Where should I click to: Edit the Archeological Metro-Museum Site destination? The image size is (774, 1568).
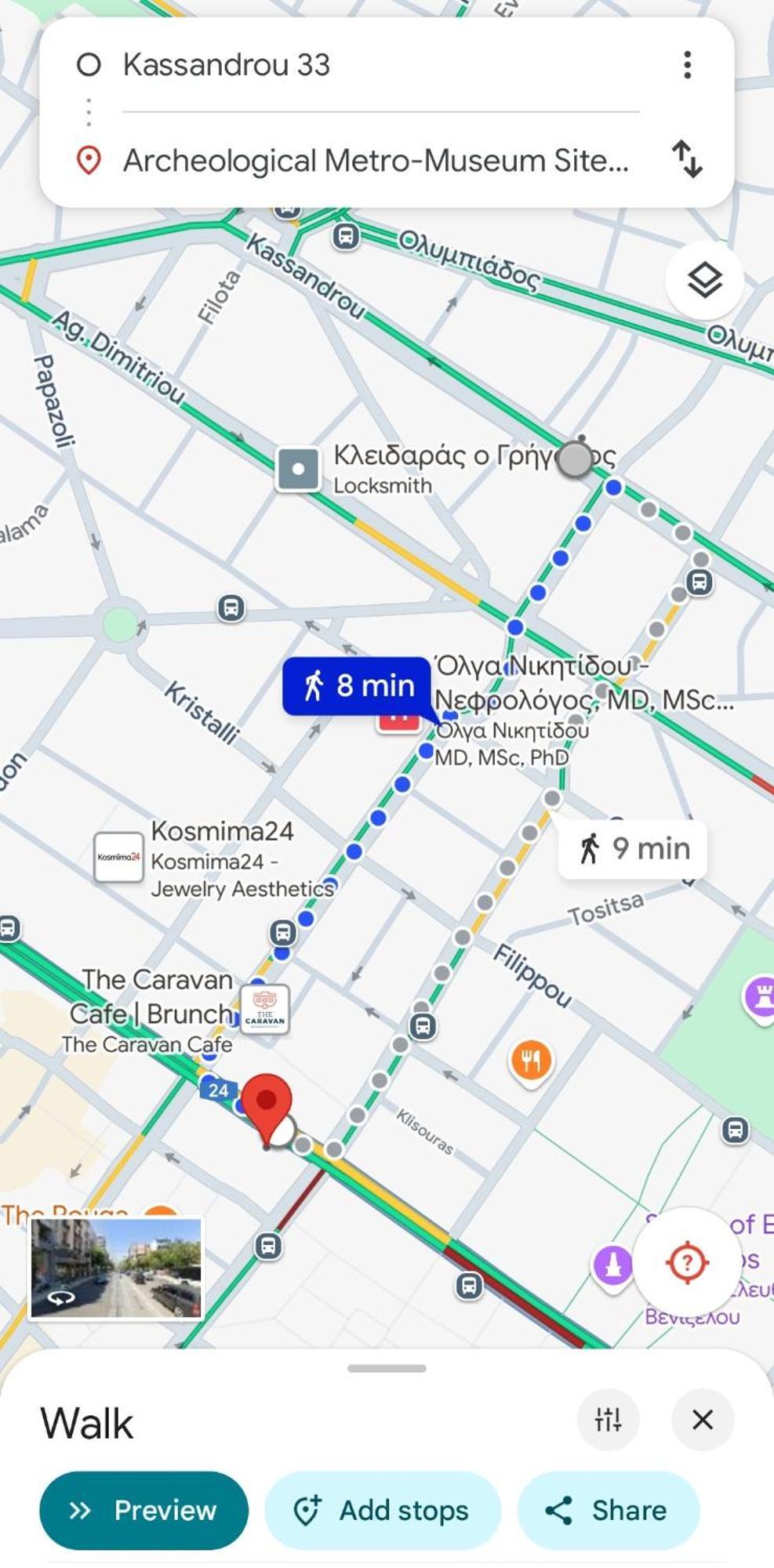point(375,161)
